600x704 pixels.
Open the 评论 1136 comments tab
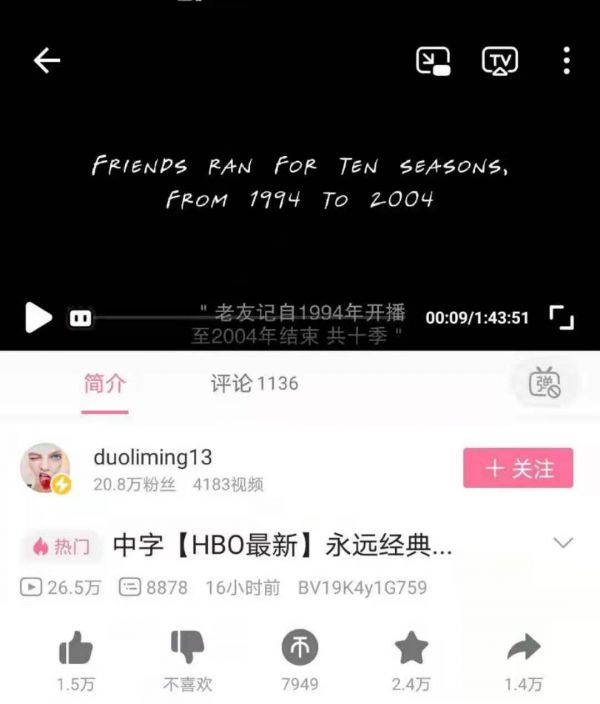pyautogui.click(x=254, y=383)
